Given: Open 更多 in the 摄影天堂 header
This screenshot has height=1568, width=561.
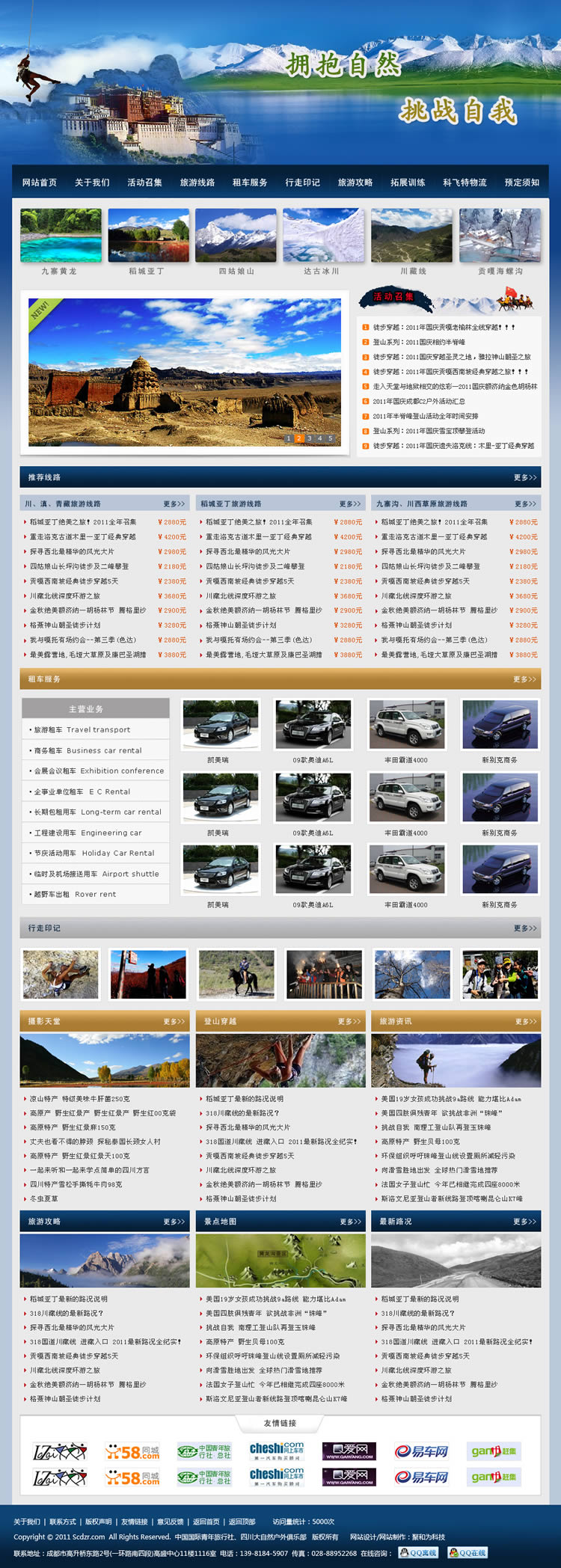Looking at the screenshot, I should pos(174,1021).
